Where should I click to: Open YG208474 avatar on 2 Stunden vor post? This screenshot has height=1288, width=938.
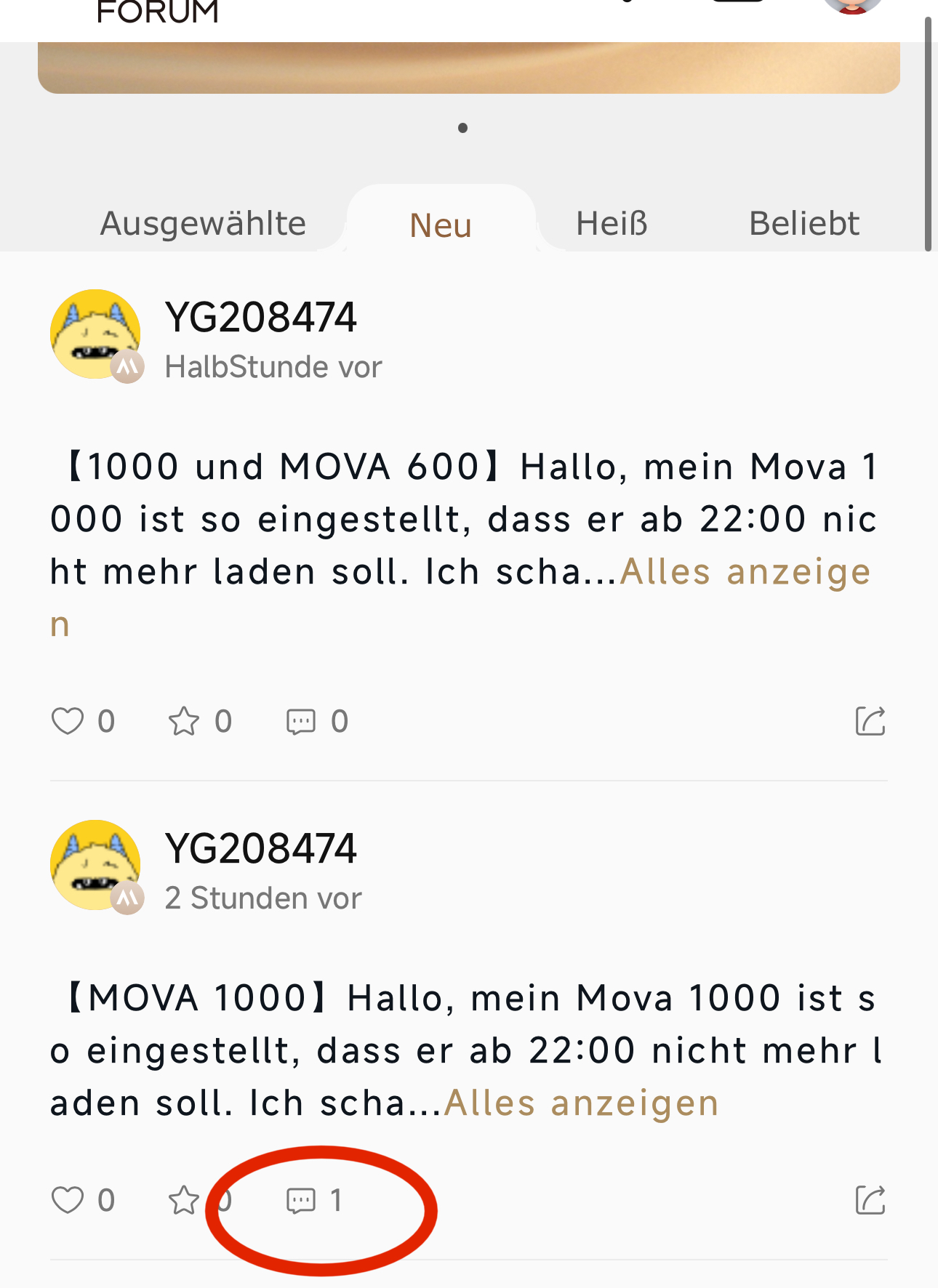coord(95,865)
